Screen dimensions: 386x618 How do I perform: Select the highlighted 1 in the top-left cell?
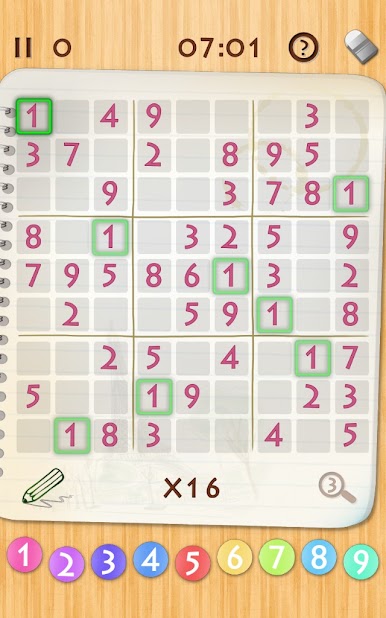pyautogui.click(x=34, y=116)
